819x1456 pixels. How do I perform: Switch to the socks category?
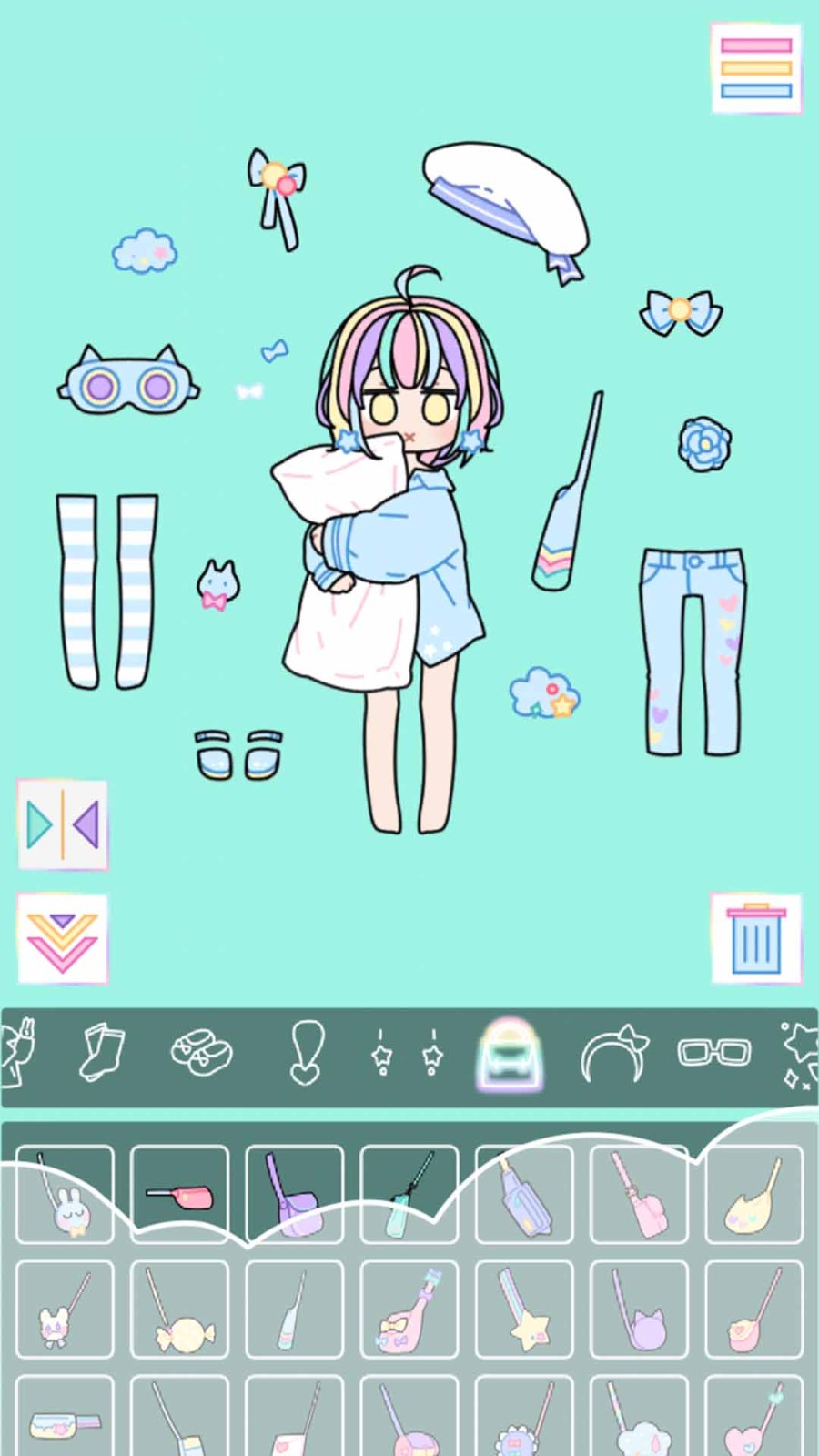click(101, 1054)
